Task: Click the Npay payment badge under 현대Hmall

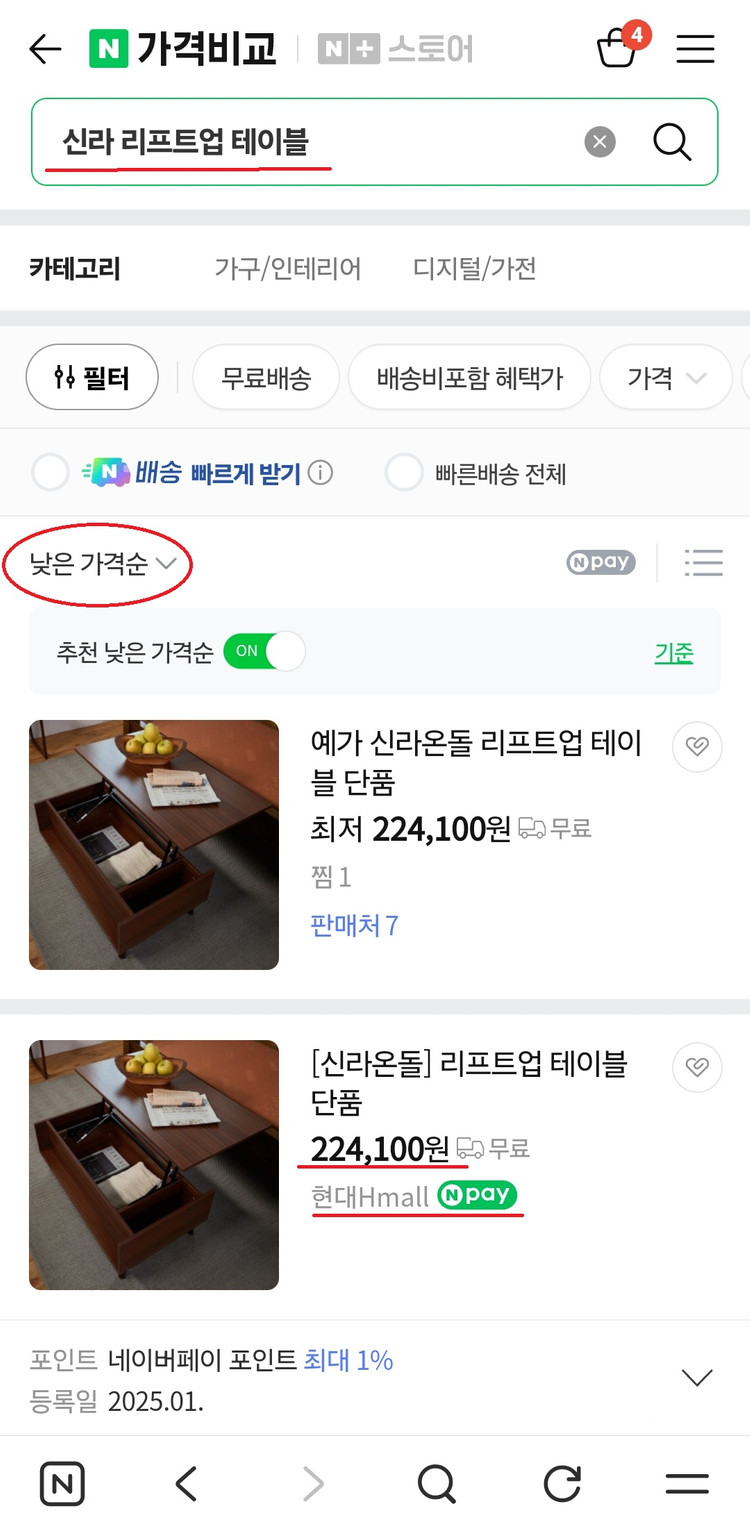Action: (x=479, y=1195)
